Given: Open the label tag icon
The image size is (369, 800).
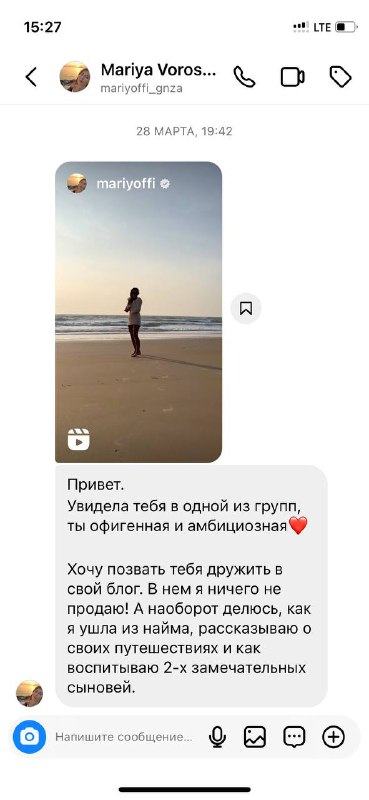Looking at the screenshot, I should pyautogui.click(x=340, y=77).
